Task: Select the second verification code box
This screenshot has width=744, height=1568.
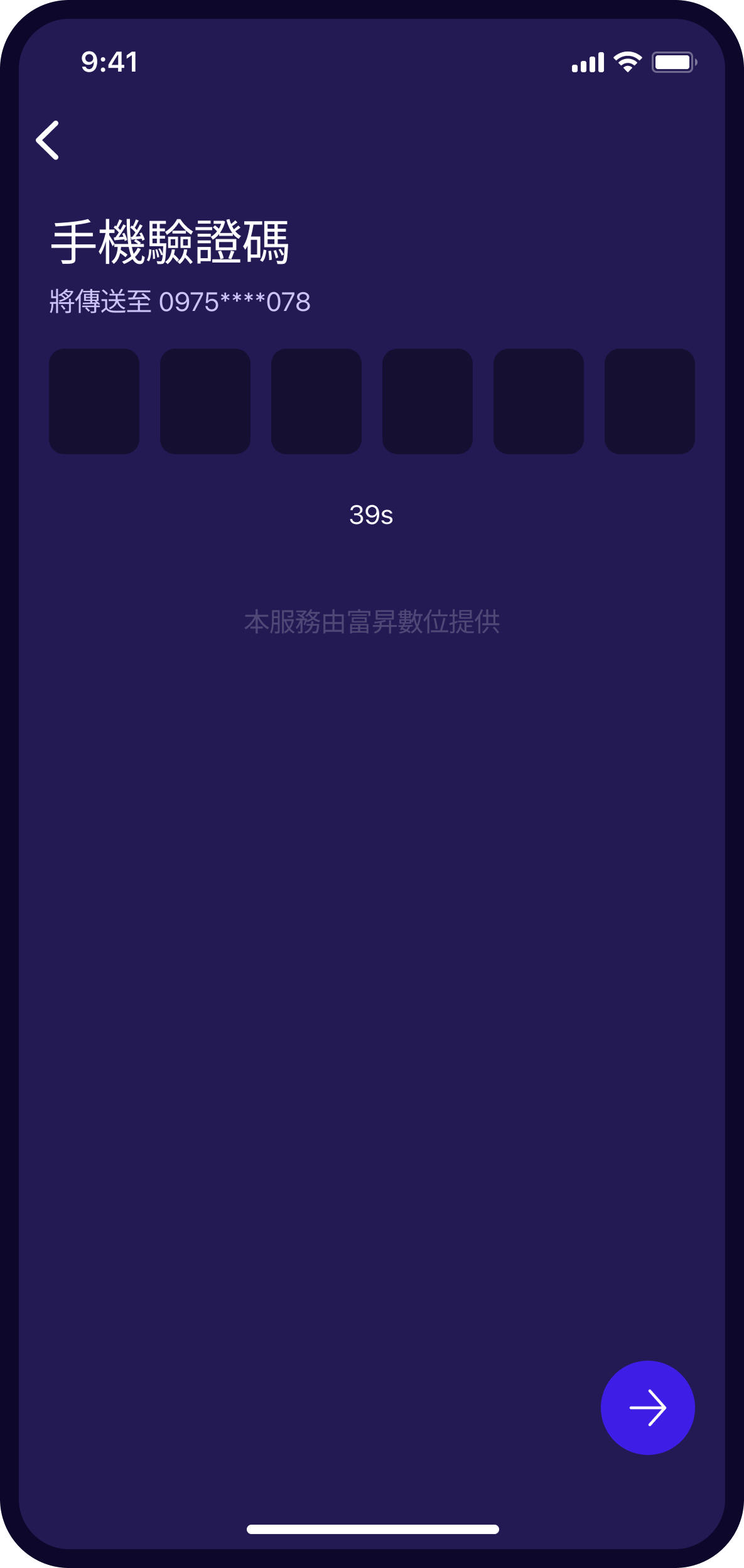Action: click(205, 401)
